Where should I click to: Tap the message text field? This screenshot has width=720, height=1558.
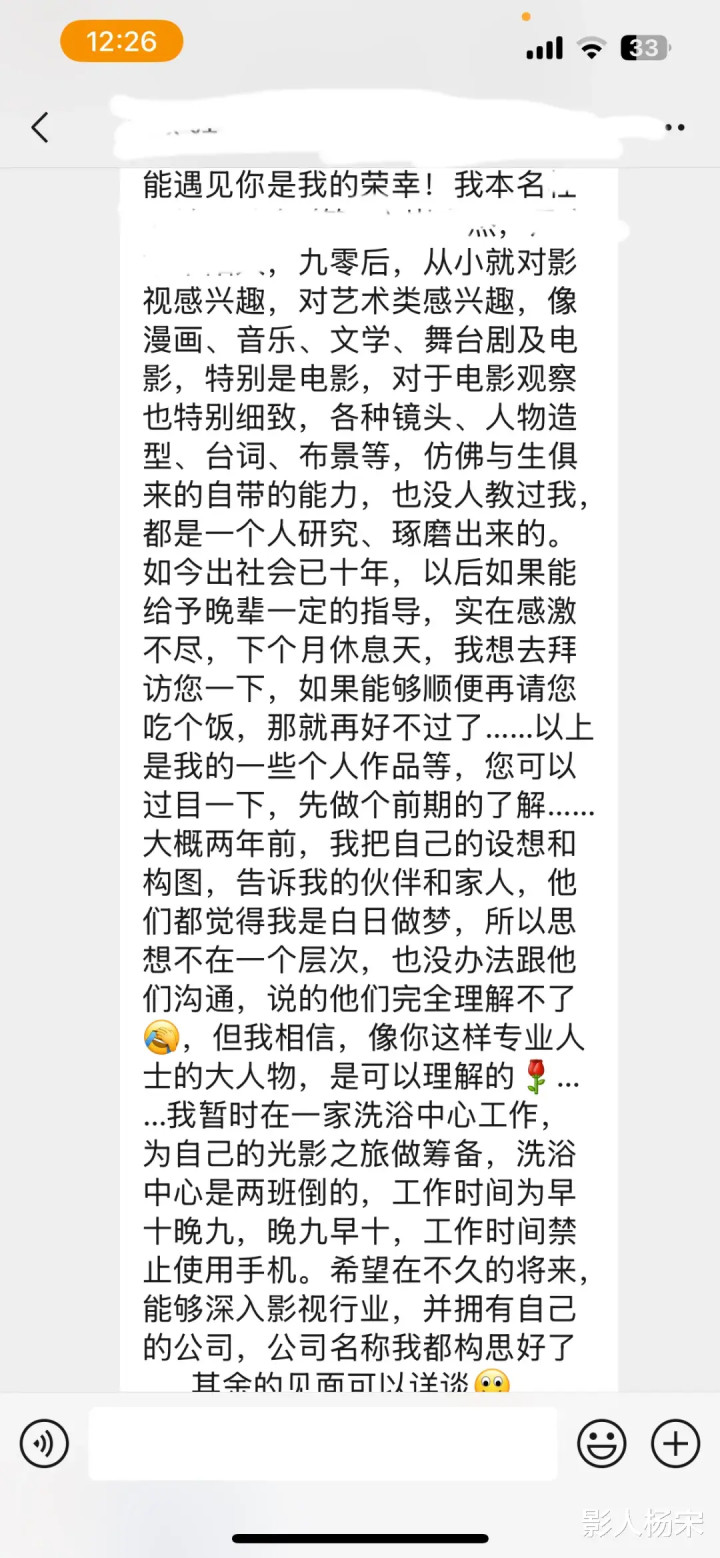pos(323,1444)
